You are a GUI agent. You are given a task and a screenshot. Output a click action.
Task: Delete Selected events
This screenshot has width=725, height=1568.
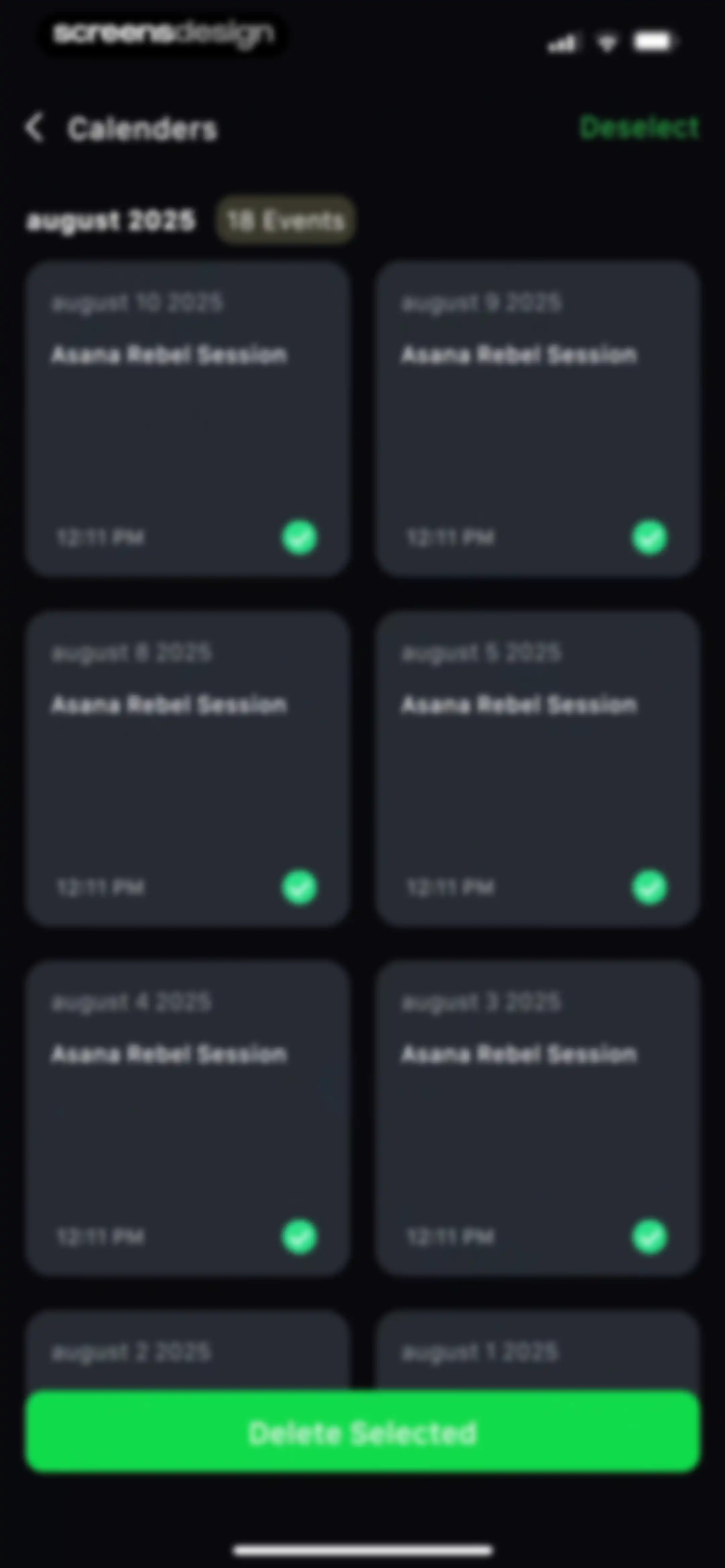tap(363, 1432)
